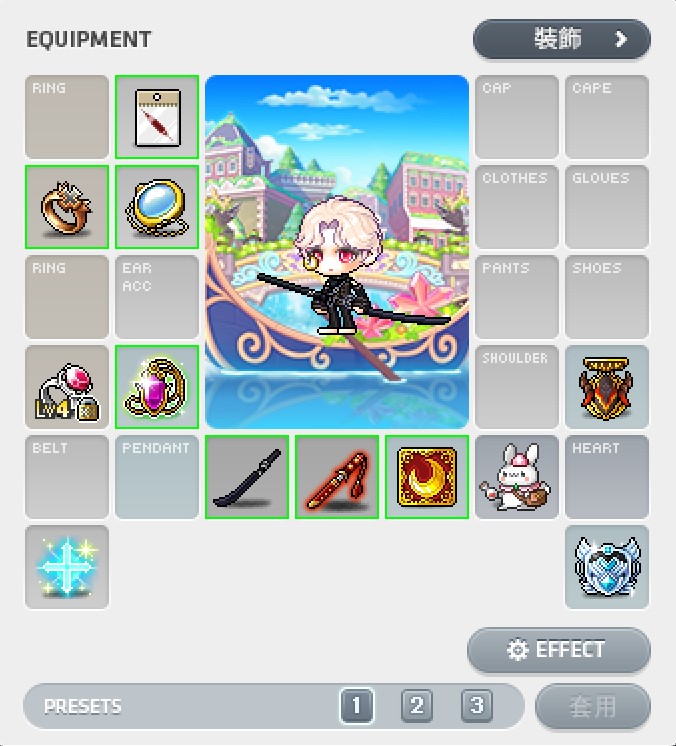Select preset 3
The height and width of the screenshot is (746, 676).
[x=477, y=707]
